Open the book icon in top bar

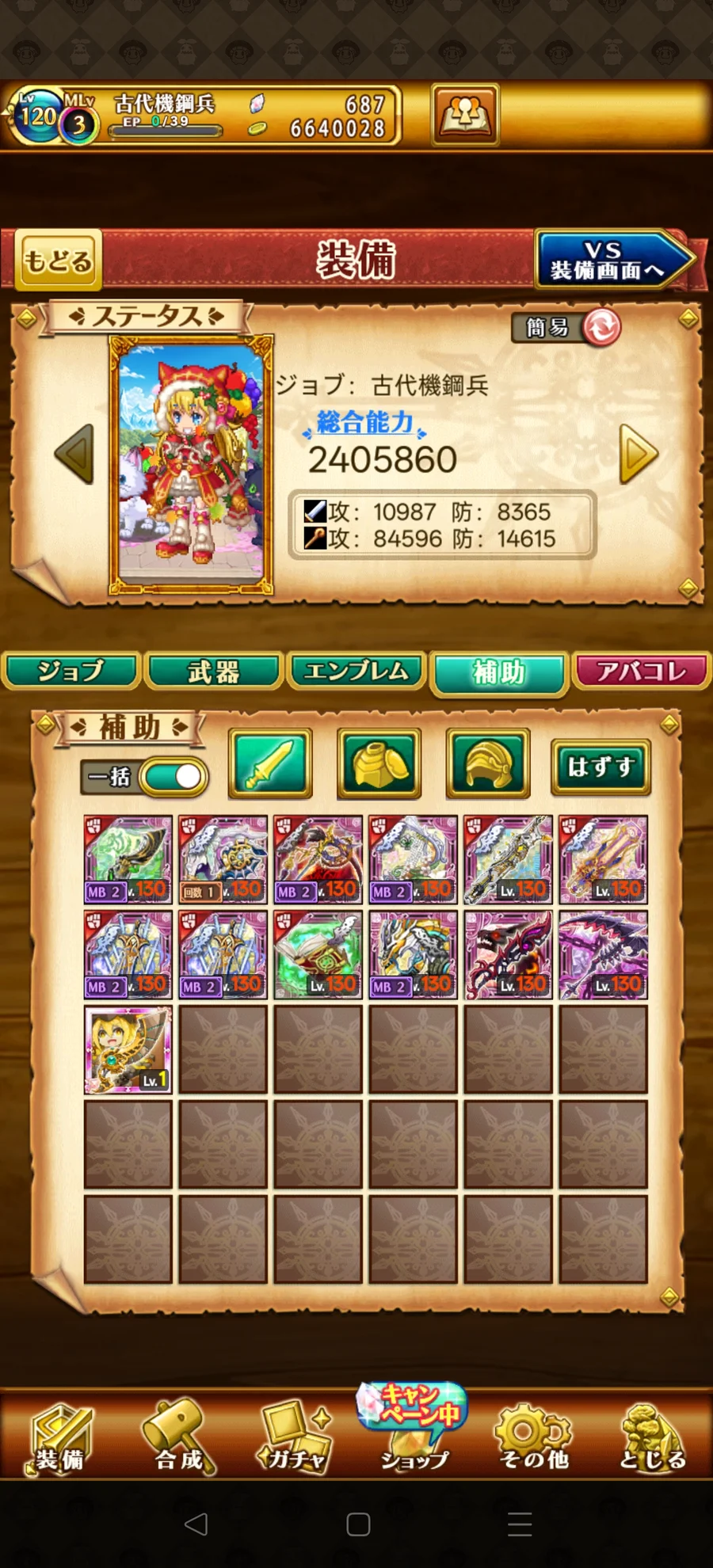coord(465,116)
